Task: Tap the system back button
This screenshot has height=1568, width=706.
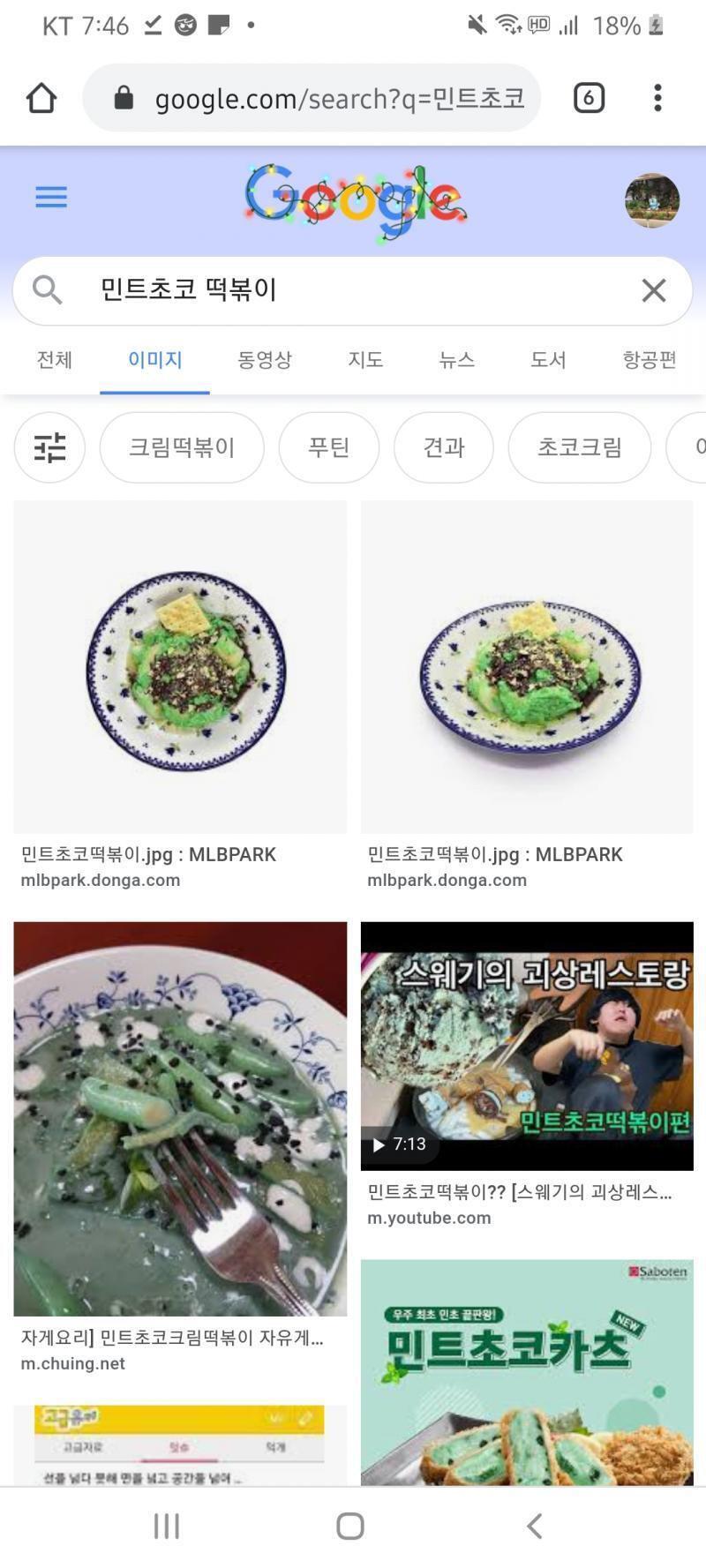Action: 534,1526
